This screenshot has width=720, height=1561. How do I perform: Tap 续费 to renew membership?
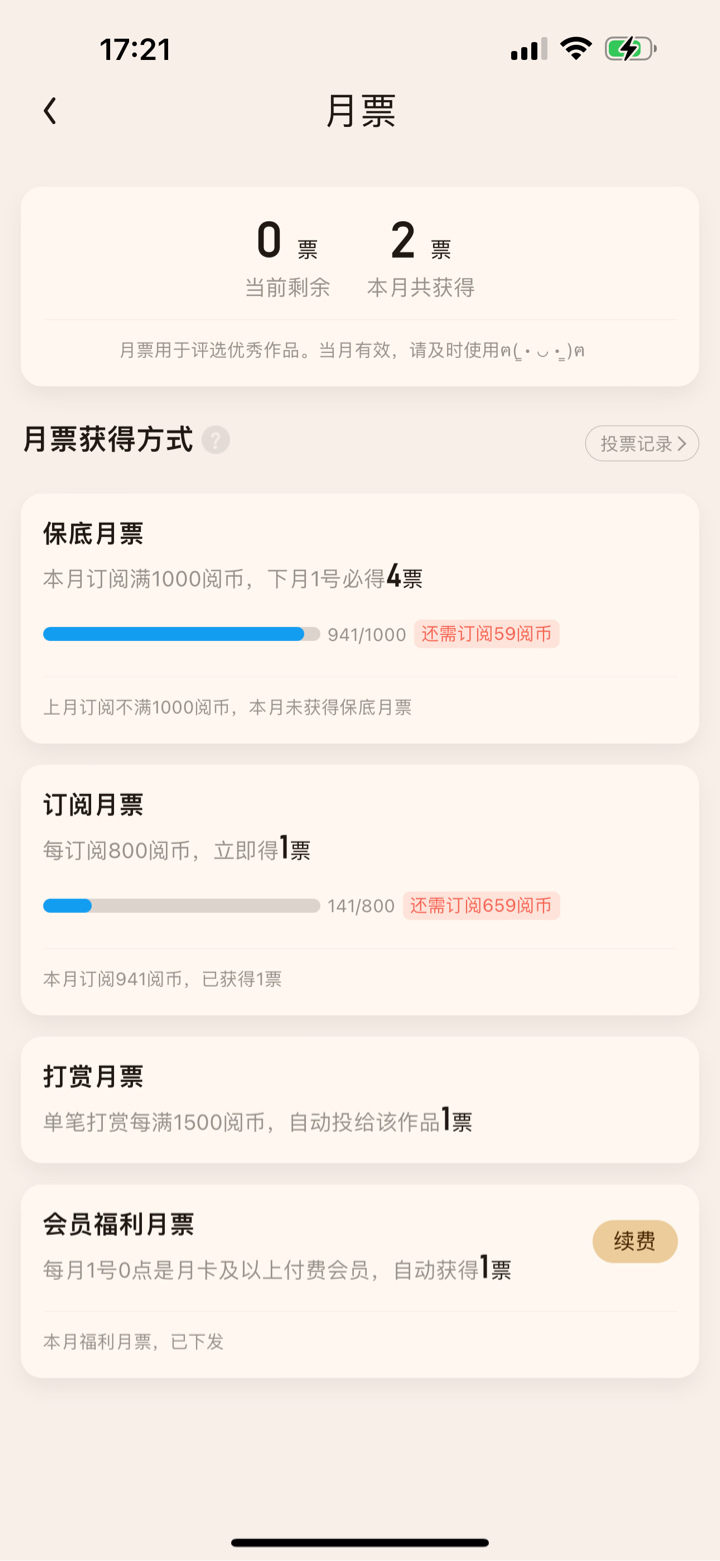(x=635, y=1242)
